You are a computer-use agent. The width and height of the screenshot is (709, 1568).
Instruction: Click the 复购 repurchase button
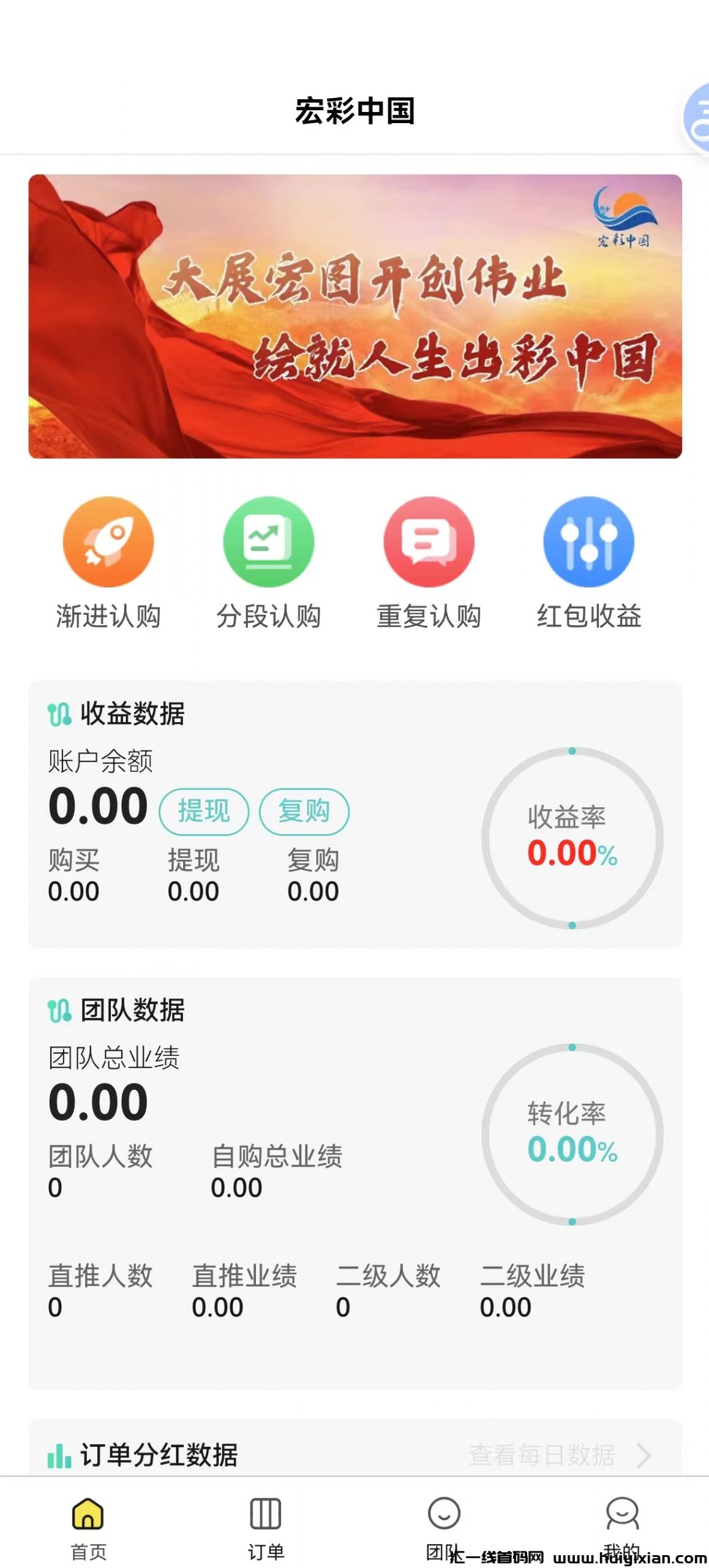[x=305, y=811]
